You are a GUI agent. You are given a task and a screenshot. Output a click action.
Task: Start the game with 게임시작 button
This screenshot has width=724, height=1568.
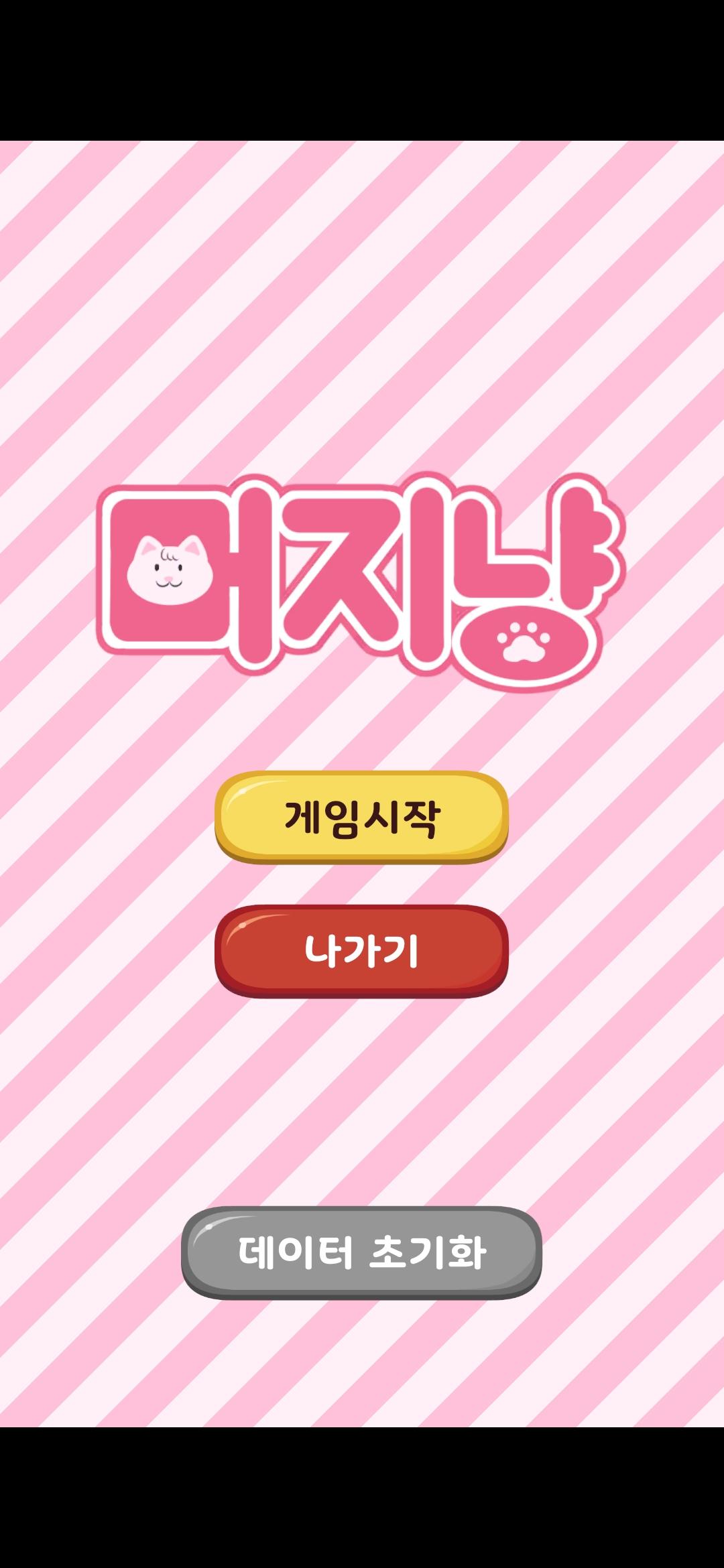coord(361,818)
